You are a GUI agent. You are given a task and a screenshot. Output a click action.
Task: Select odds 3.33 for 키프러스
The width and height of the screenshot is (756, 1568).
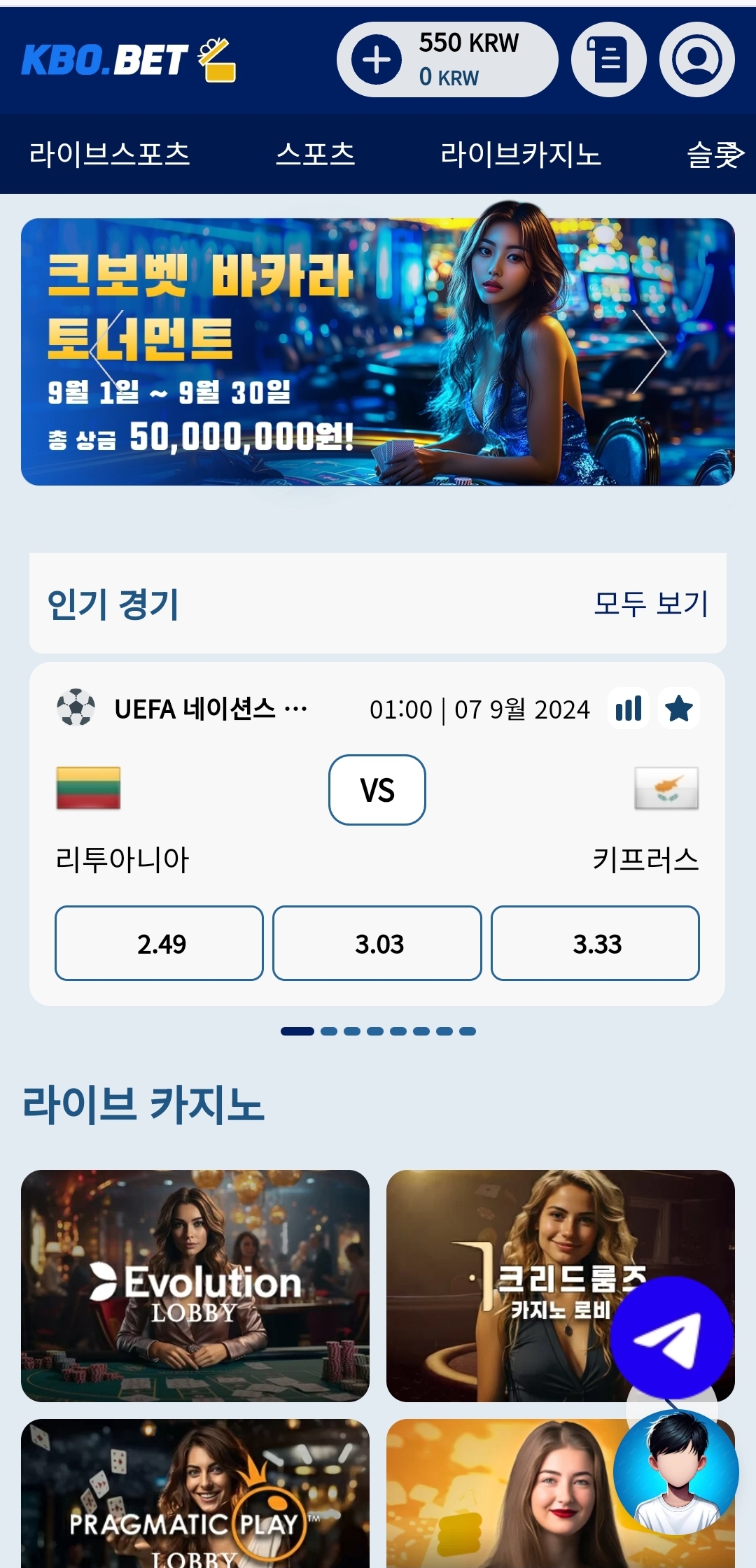click(595, 943)
